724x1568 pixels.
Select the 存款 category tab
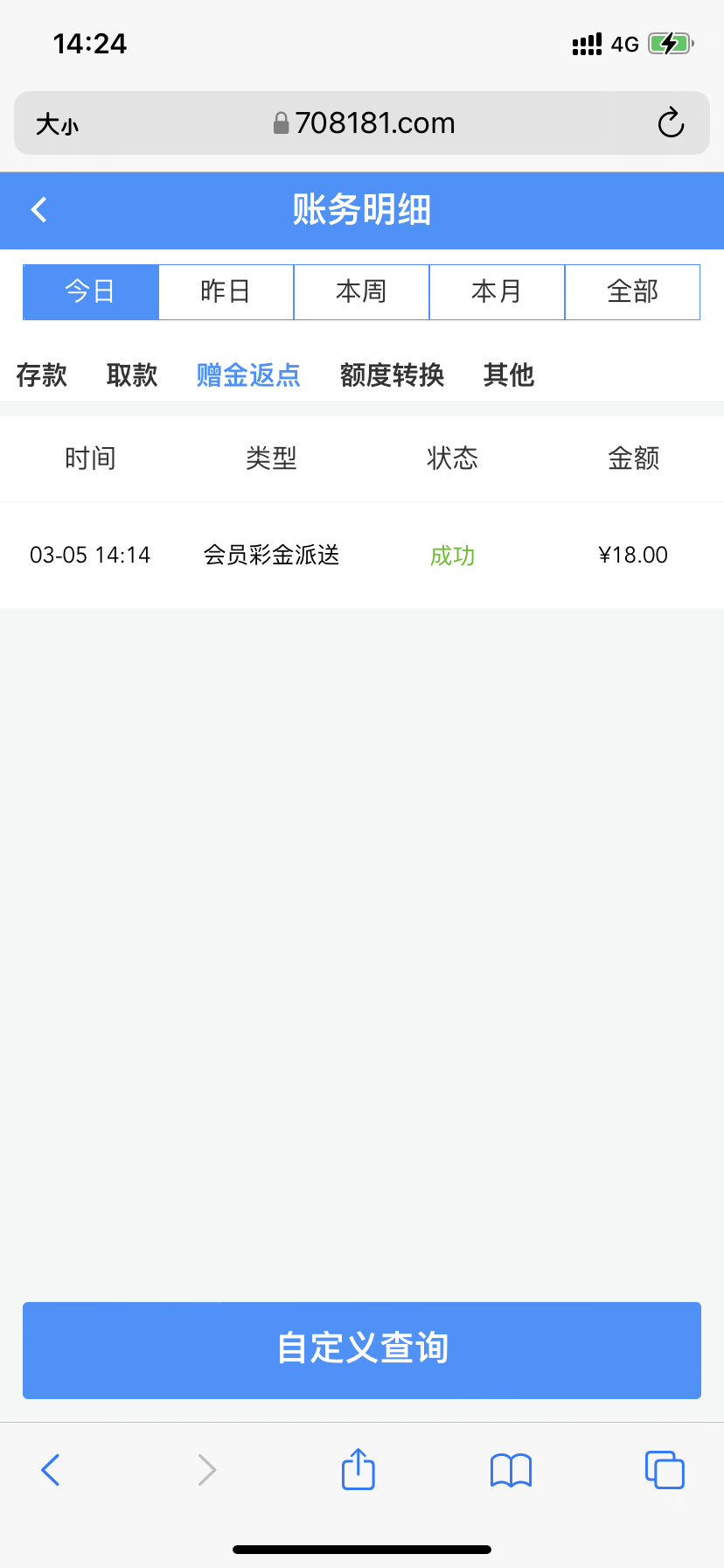click(41, 374)
